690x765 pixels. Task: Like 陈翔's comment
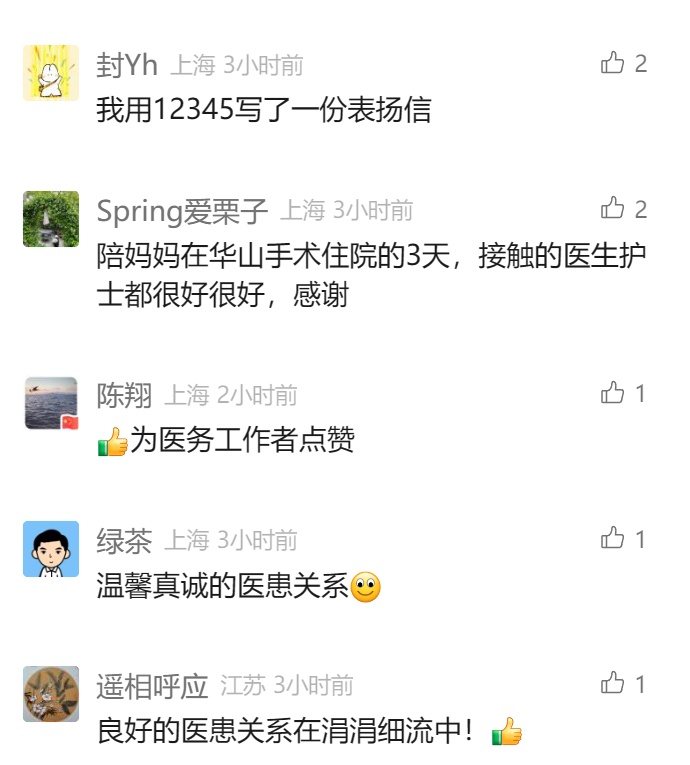612,394
